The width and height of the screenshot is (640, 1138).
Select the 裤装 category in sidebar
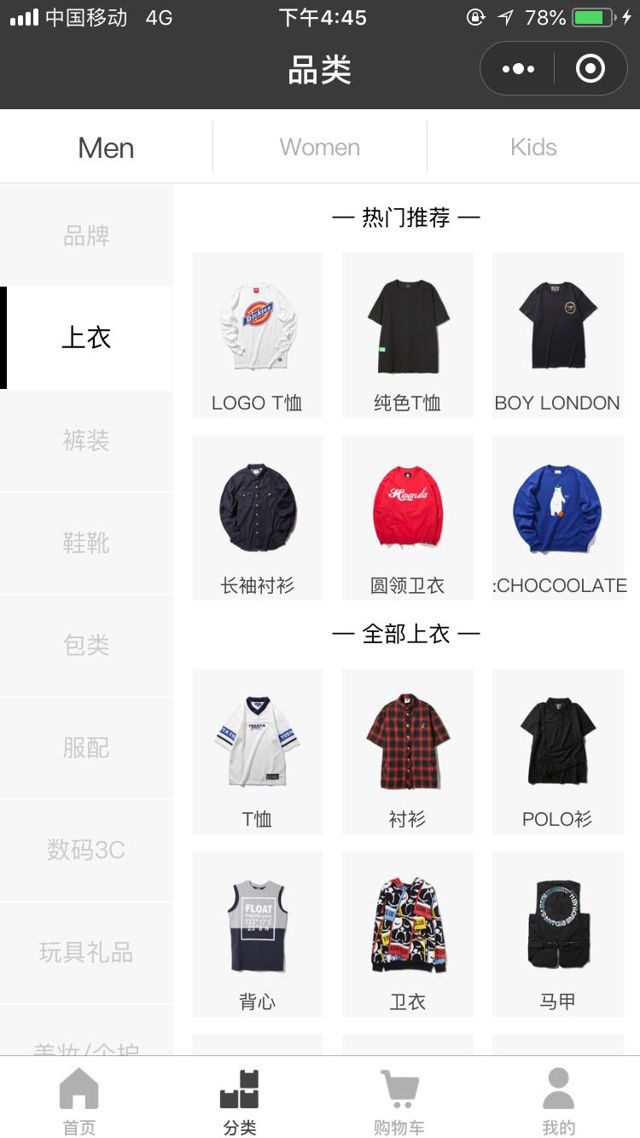pyautogui.click(x=86, y=440)
